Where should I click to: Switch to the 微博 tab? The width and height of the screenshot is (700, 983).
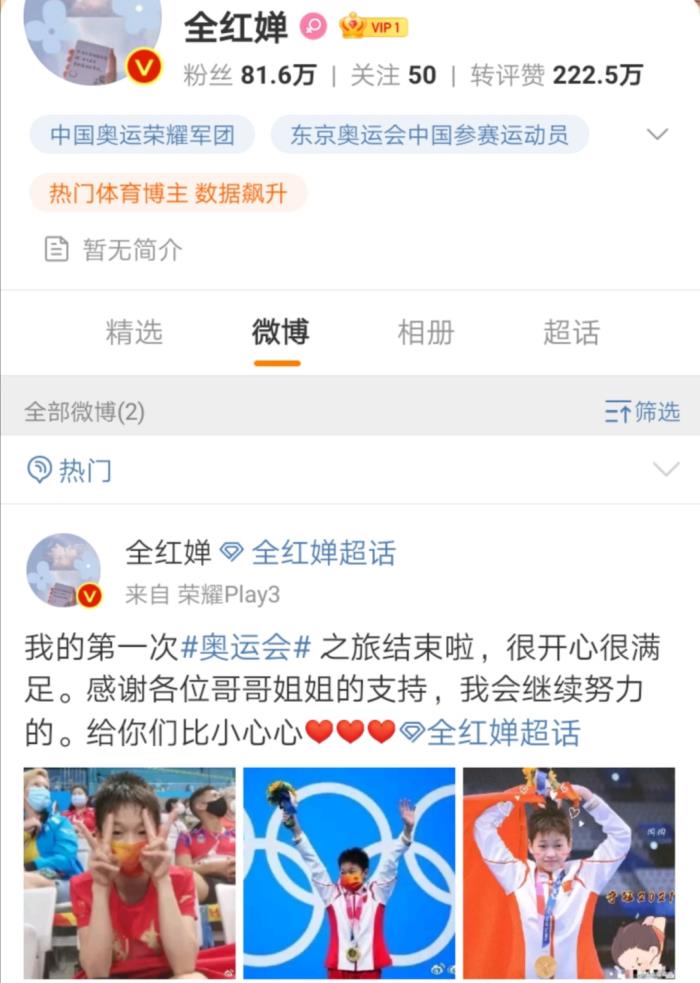point(280,333)
